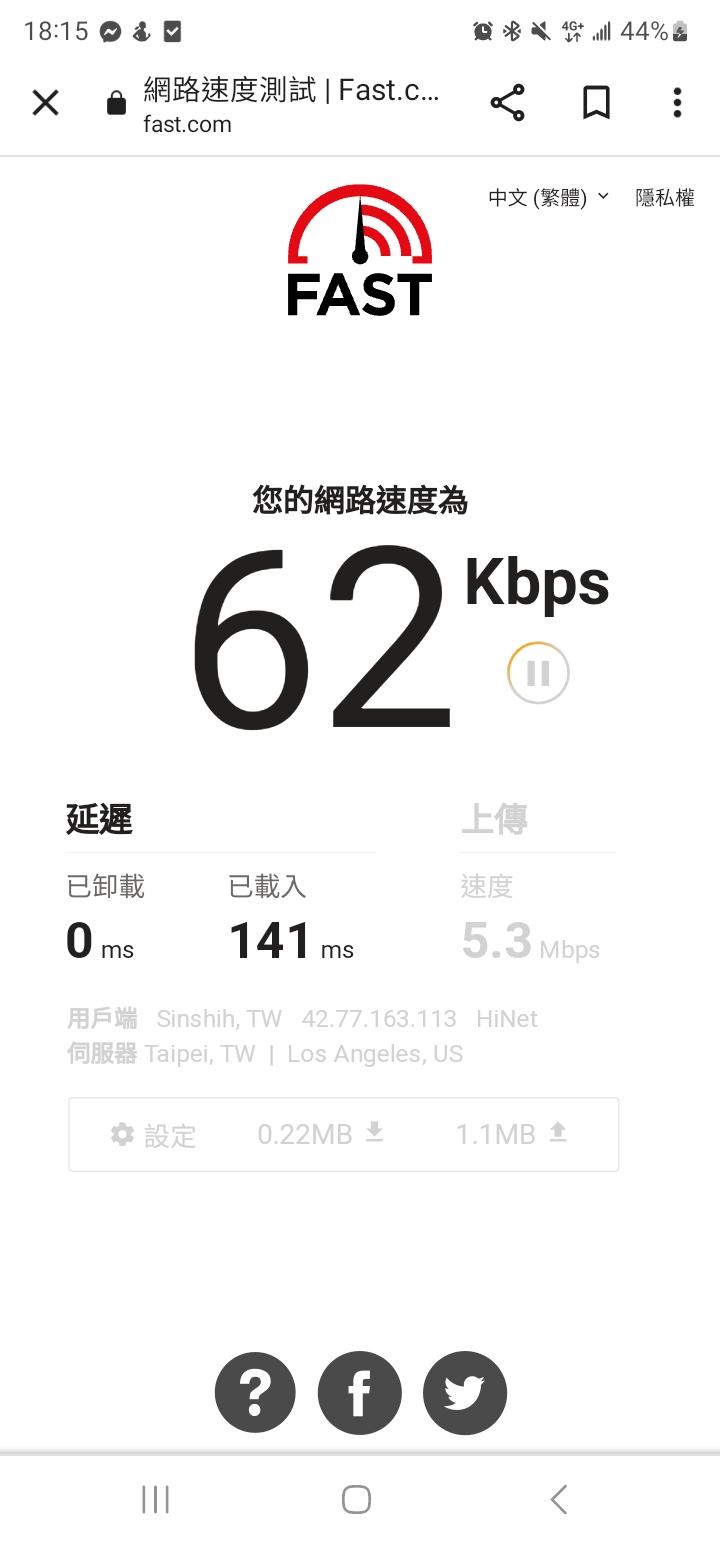Expand the 設定 settings panel

click(x=150, y=1134)
